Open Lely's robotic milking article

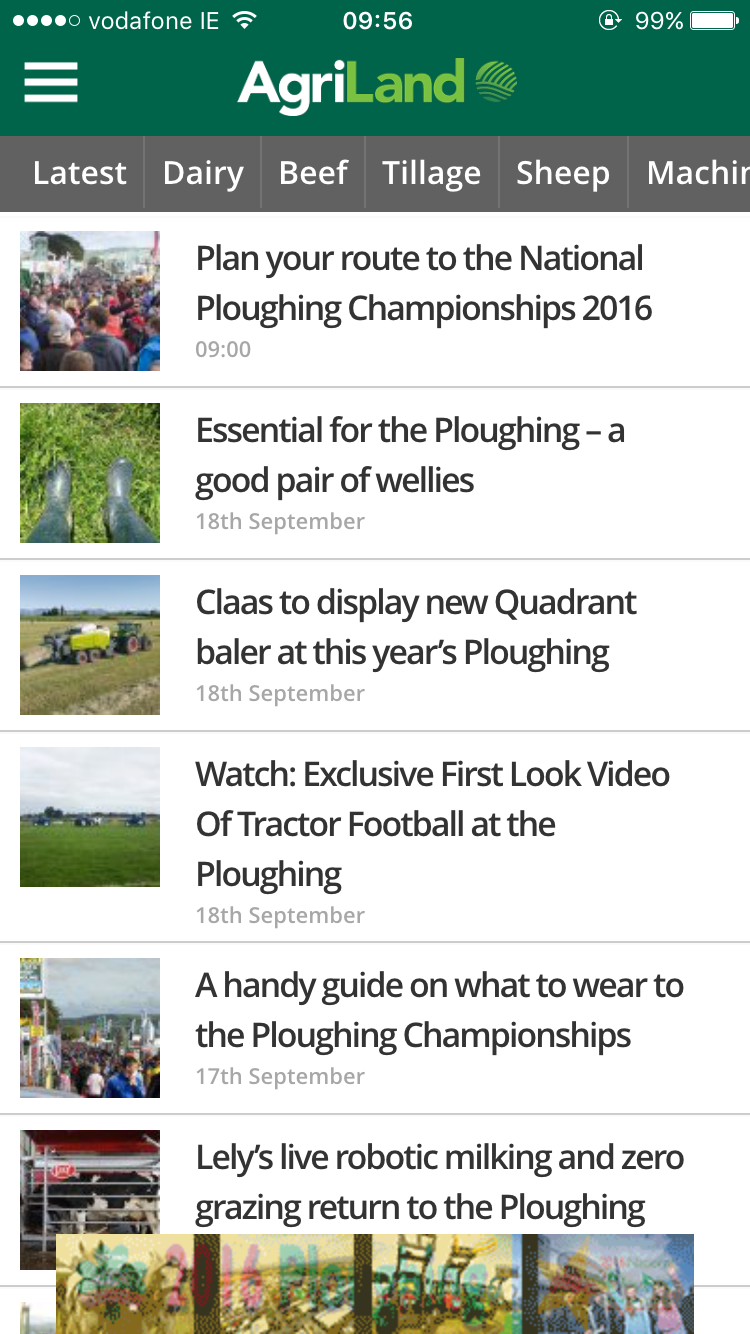[438, 1182]
